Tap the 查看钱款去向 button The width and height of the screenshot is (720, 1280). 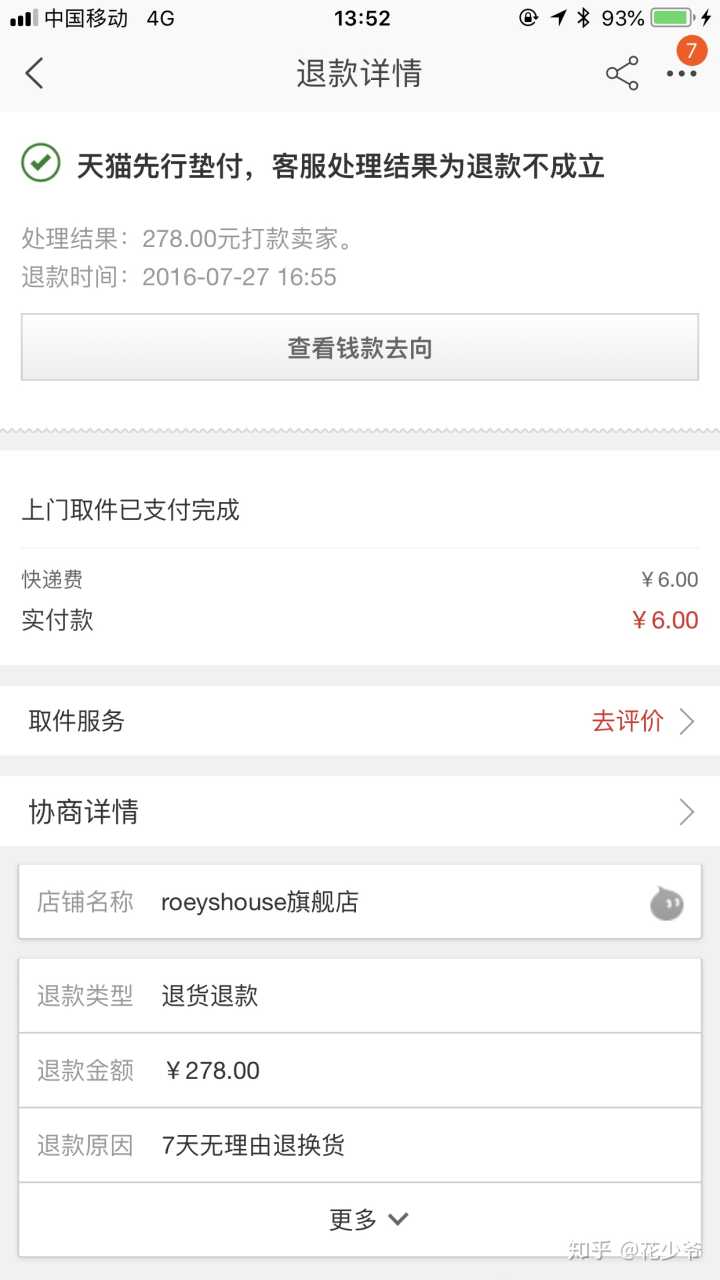pos(360,348)
